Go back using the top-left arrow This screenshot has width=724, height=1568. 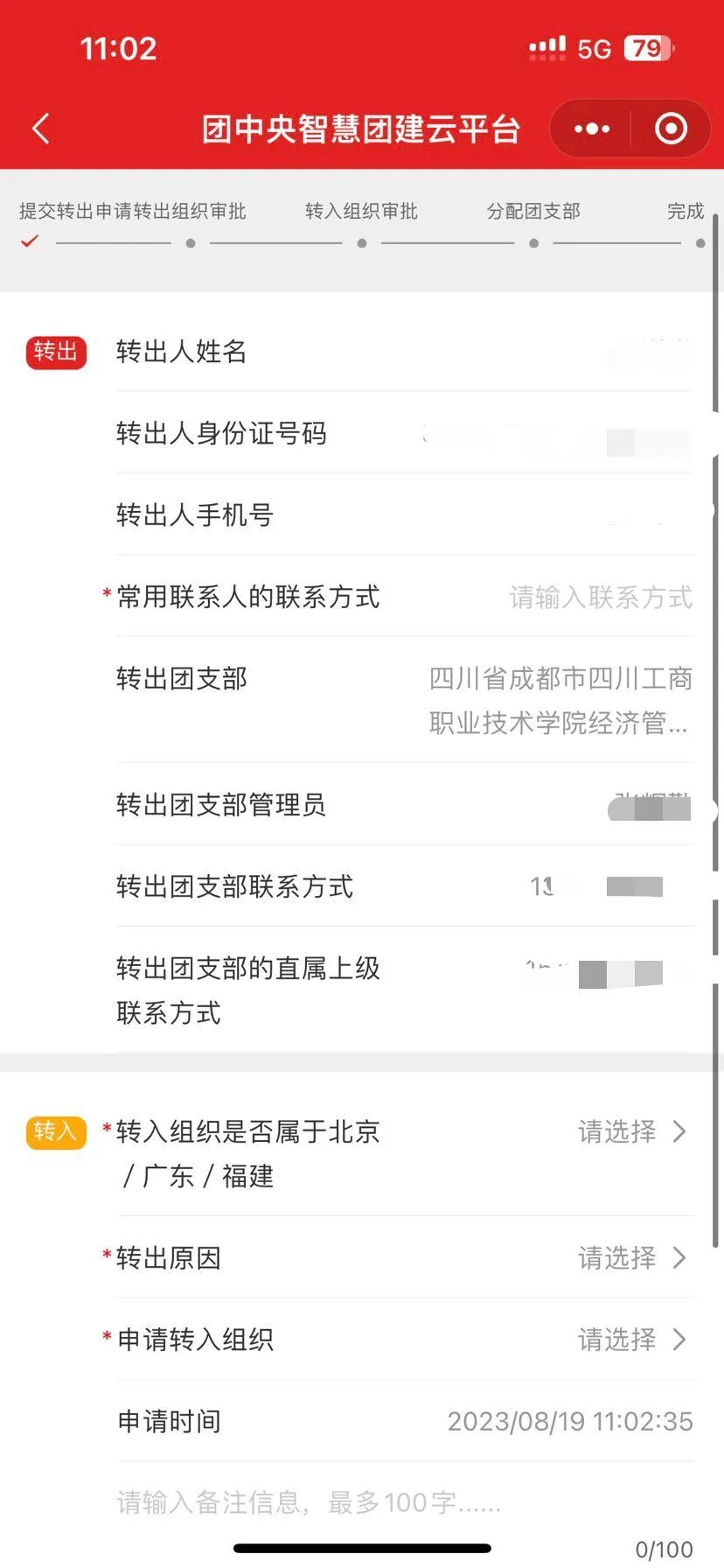[x=41, y=129]
